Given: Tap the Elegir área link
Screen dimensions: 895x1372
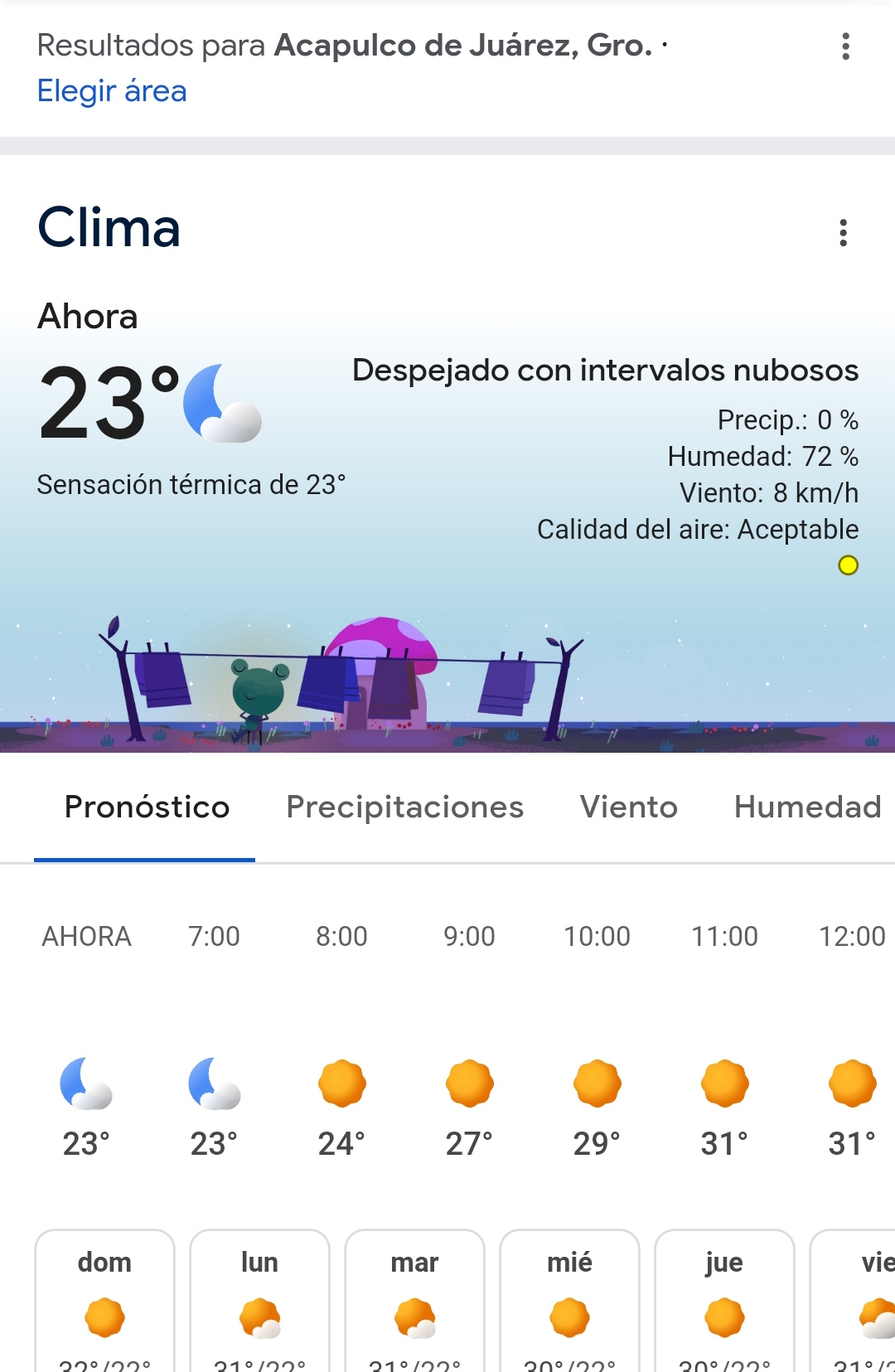Looking at the screenshot, I should pyautogui.click(x=112, y=91).
